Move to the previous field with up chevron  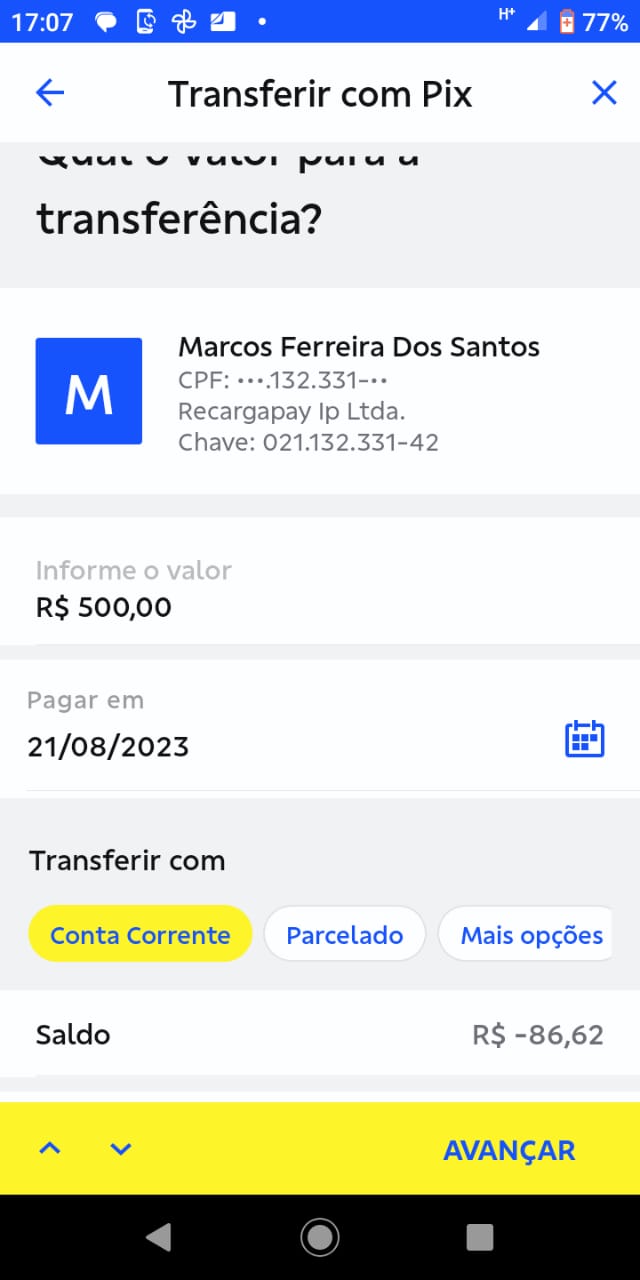(x=49, y=1149)
